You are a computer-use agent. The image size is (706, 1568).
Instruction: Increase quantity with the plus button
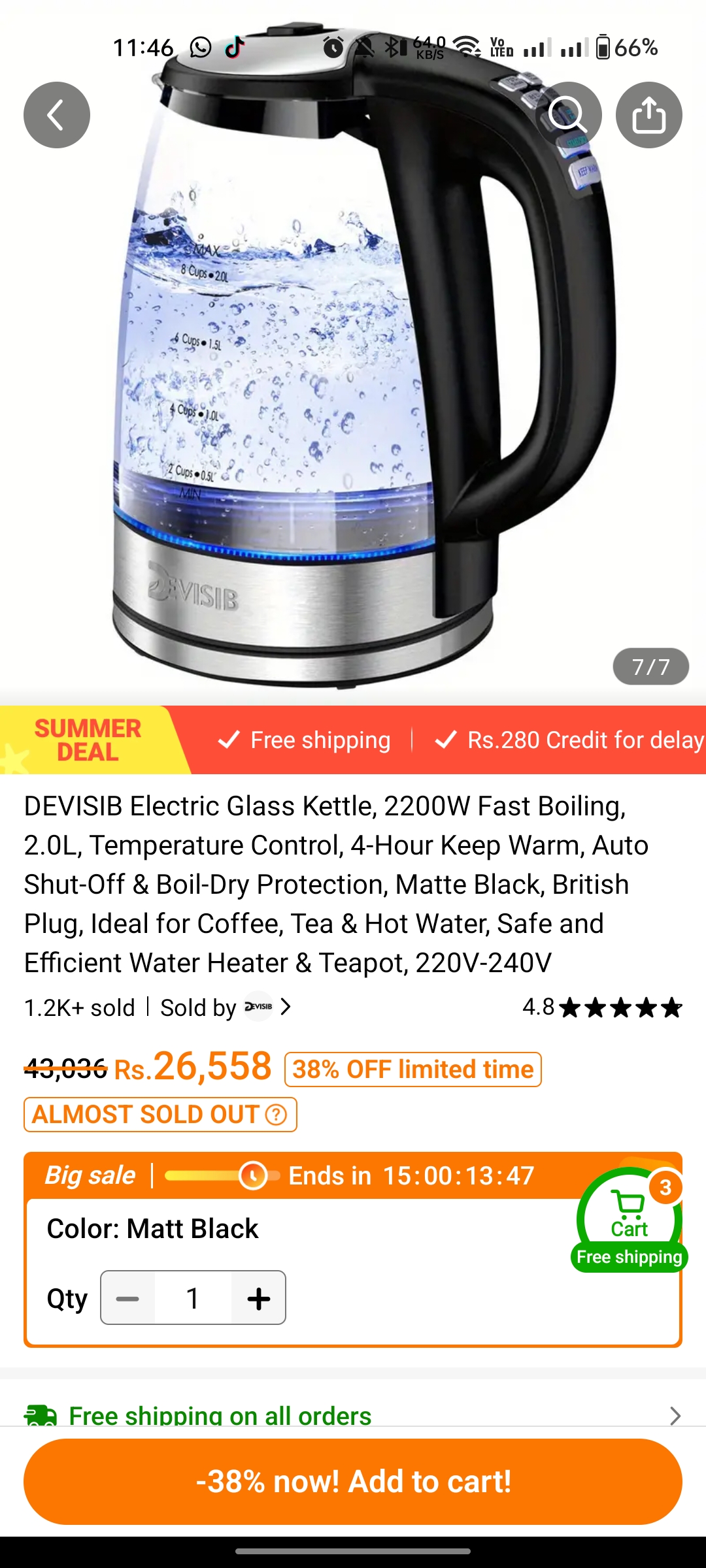point(258,1298)
